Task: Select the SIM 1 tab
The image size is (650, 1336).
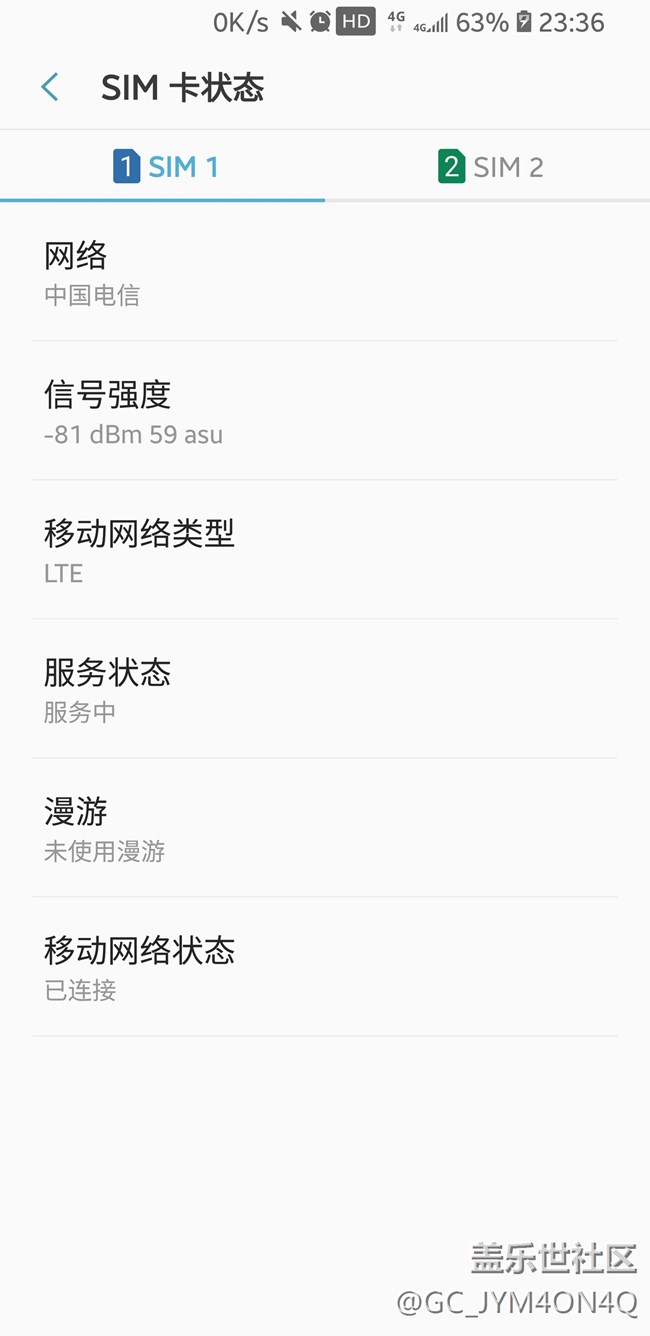Action: click(165, 167)
